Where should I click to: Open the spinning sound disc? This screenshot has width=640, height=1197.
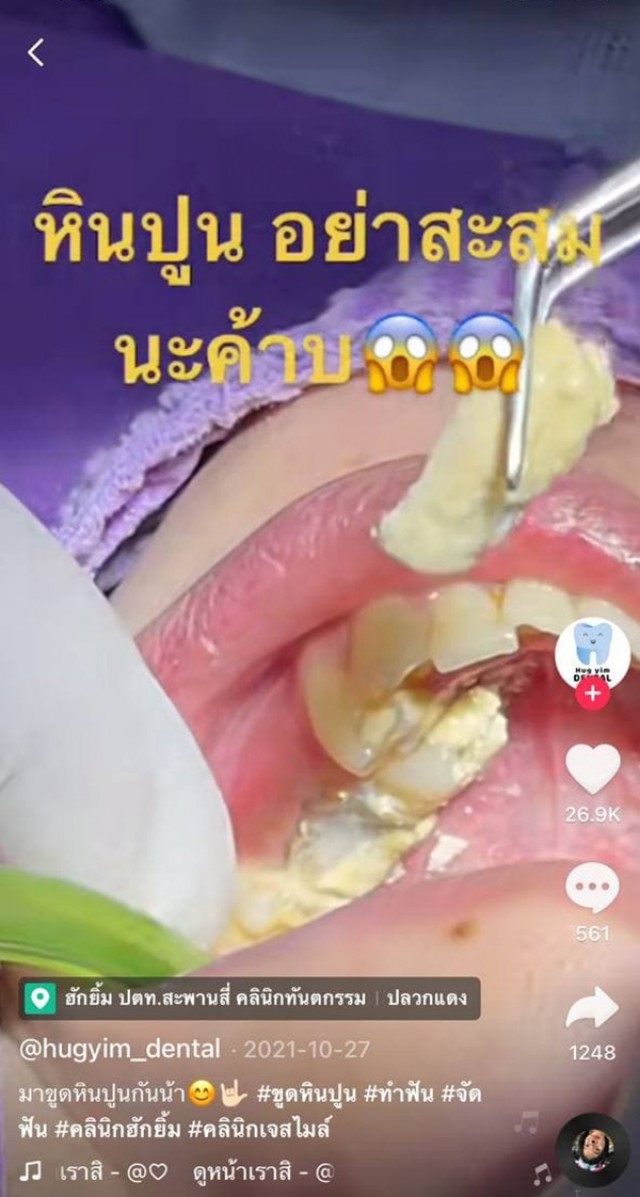pos(591,1150)
